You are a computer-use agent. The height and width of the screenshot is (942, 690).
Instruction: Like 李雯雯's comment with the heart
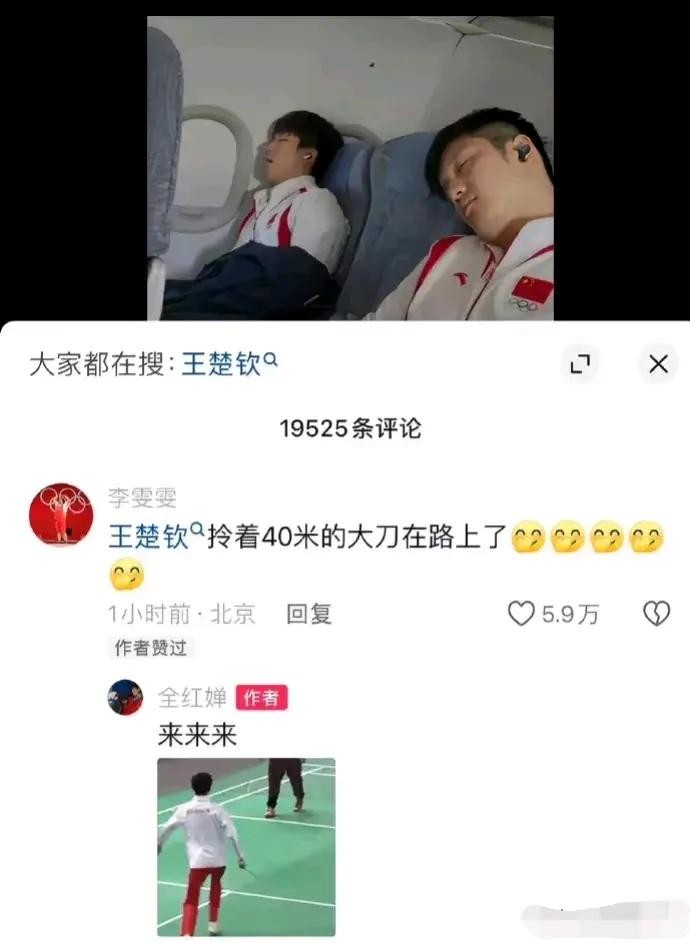click(x=522, y=614)
